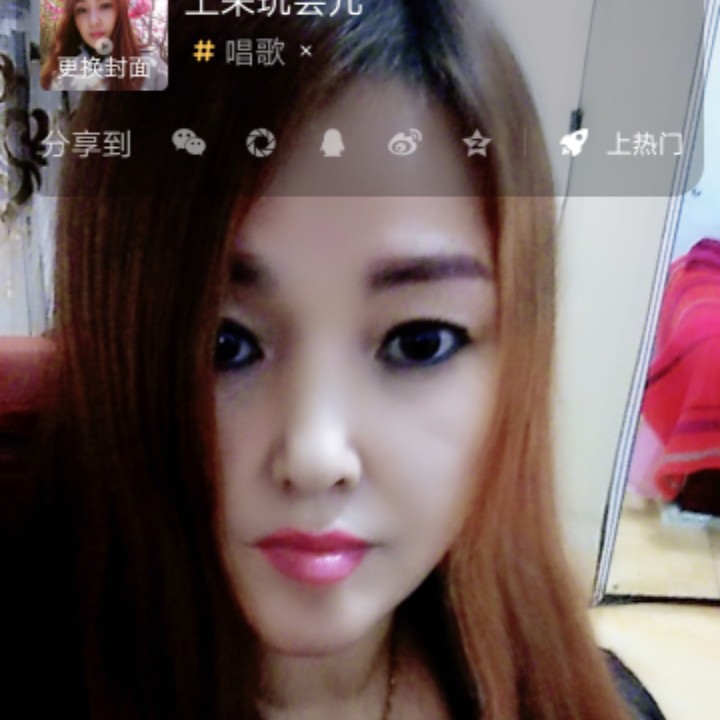Change the cover photo thumbnail
Image resolution: width=720 pixels, height=720 pixels.
click(103, 45)
